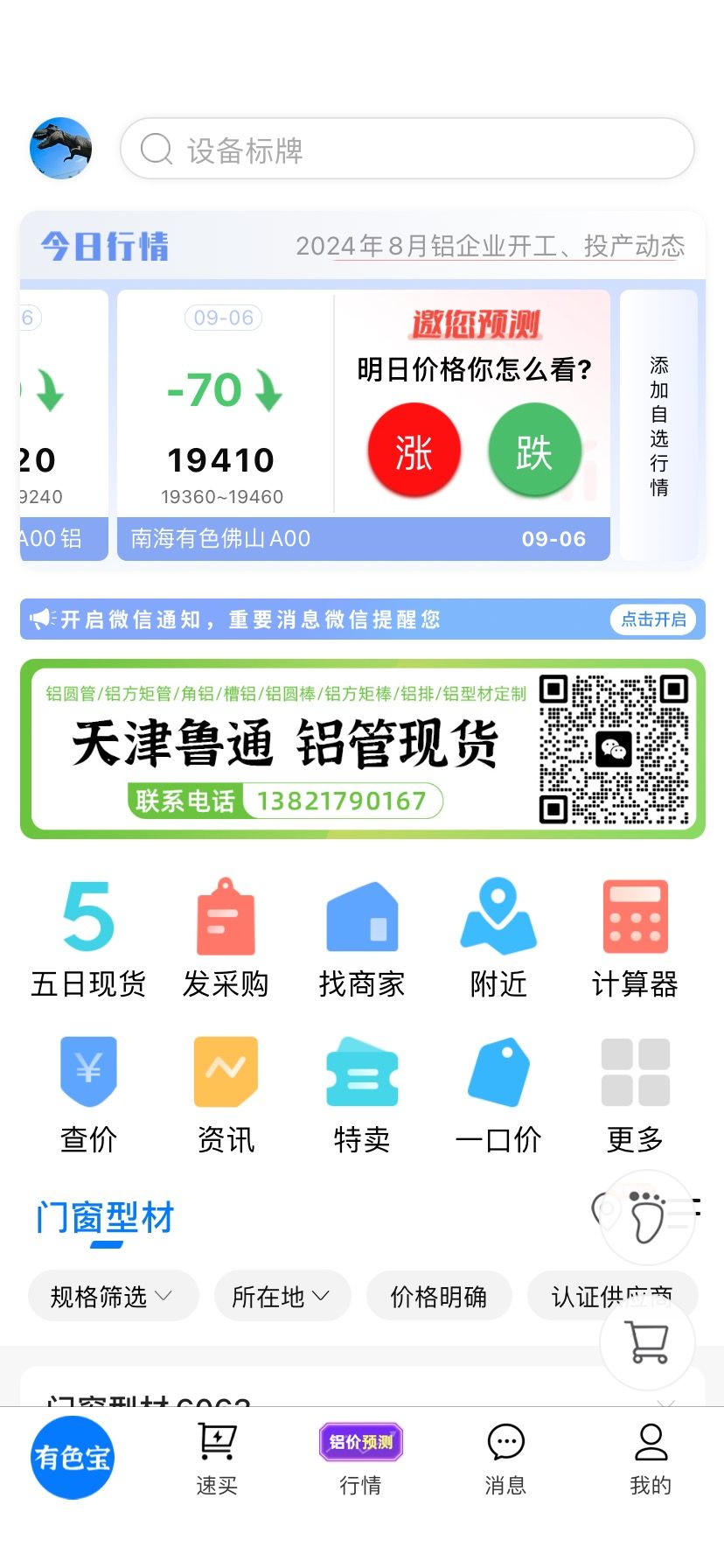This screenshot has width=724, height=1568.
Task: Open 发采购
Action: [x=226, y=940]
